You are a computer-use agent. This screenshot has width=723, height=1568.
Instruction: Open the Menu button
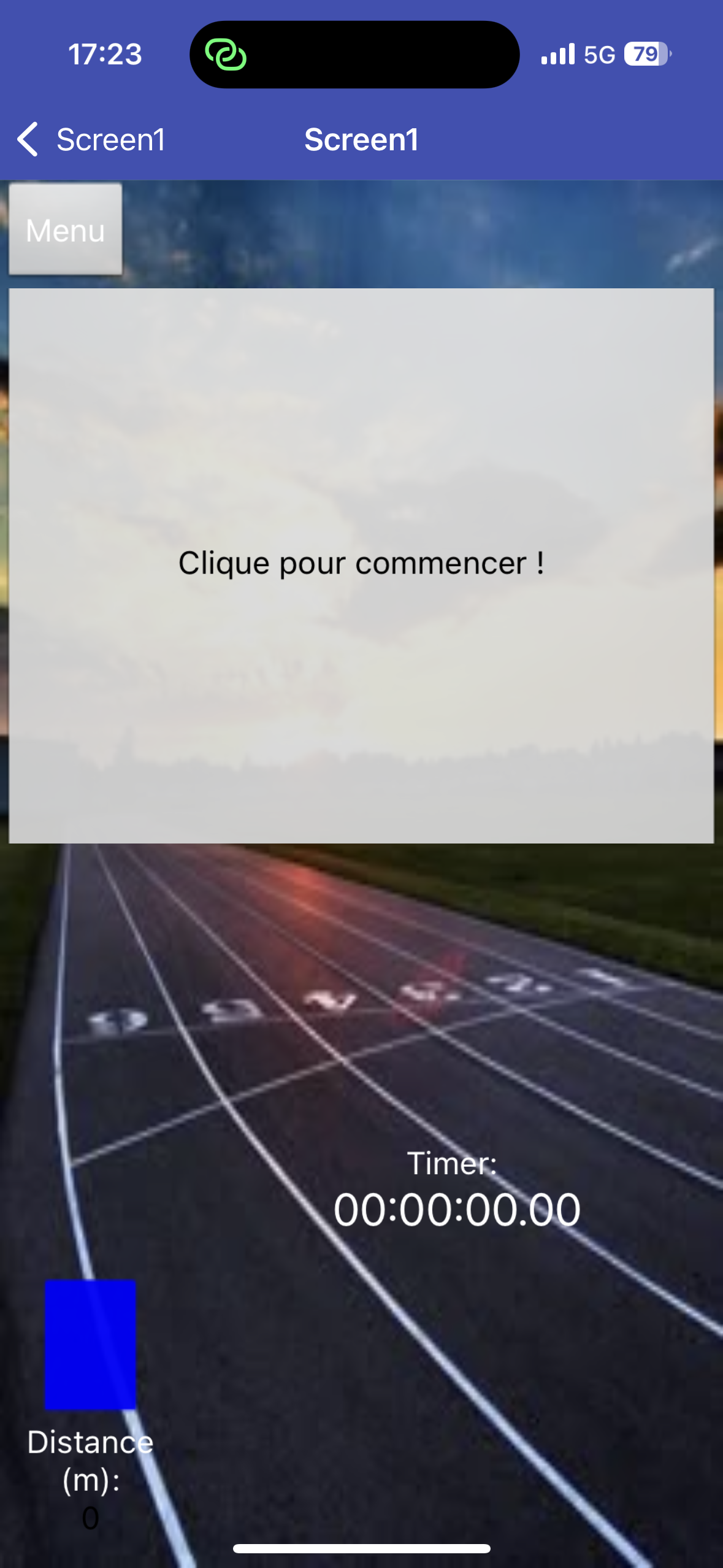(66, 229)
